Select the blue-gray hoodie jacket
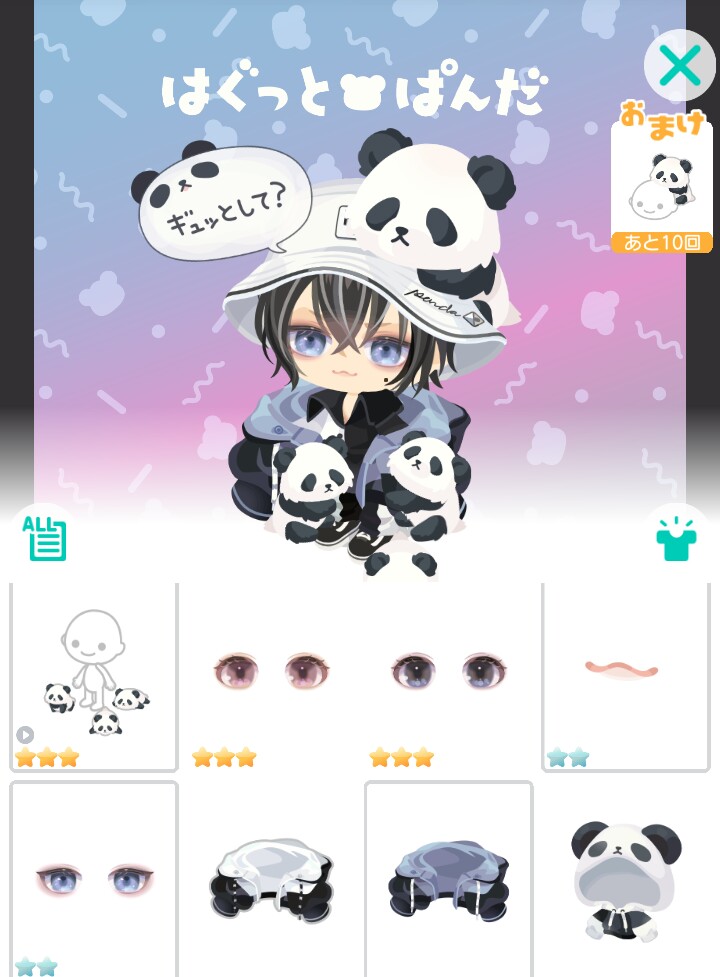 (448, 878)
